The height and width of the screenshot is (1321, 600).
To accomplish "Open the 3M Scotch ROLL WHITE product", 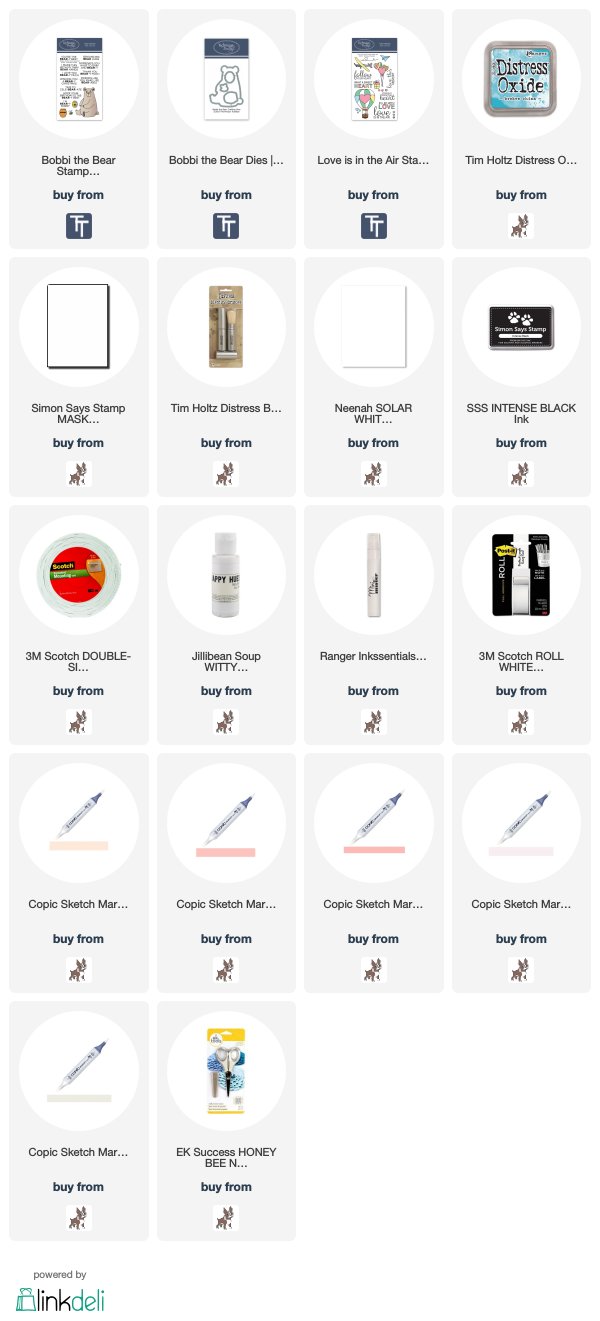I will click(x=521, y=625).
